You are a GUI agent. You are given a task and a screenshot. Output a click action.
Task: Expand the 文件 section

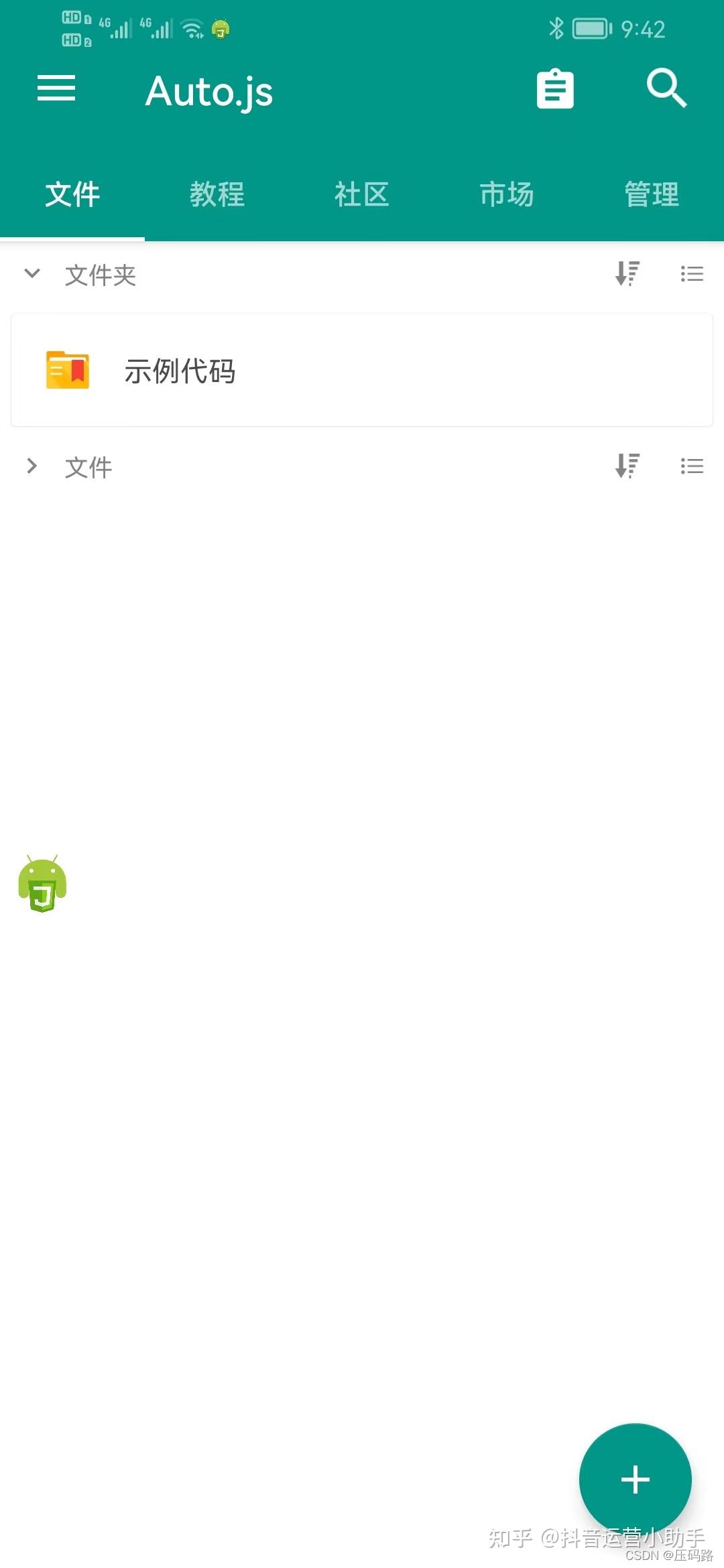click(x=32, y=466)
